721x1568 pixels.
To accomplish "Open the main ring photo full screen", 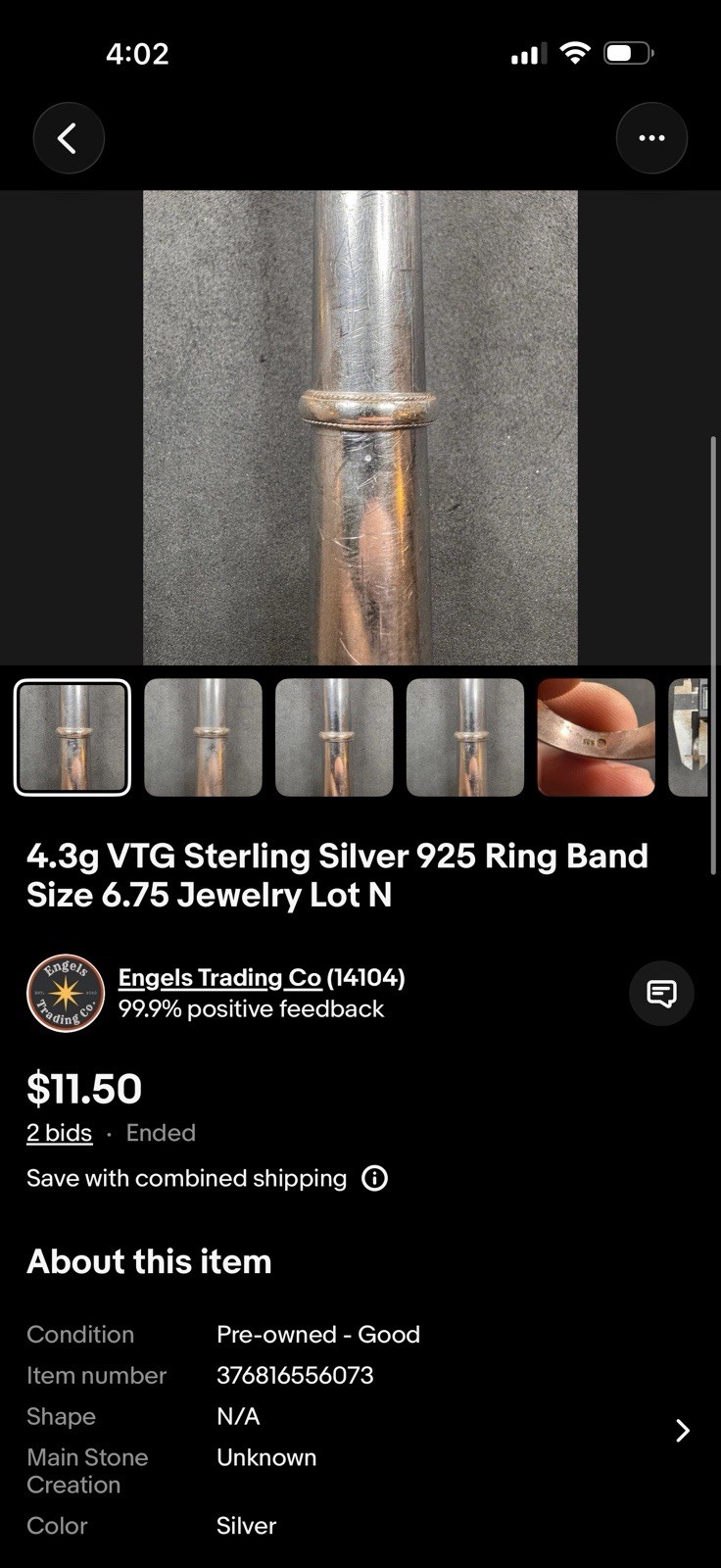I will [360, 427].
